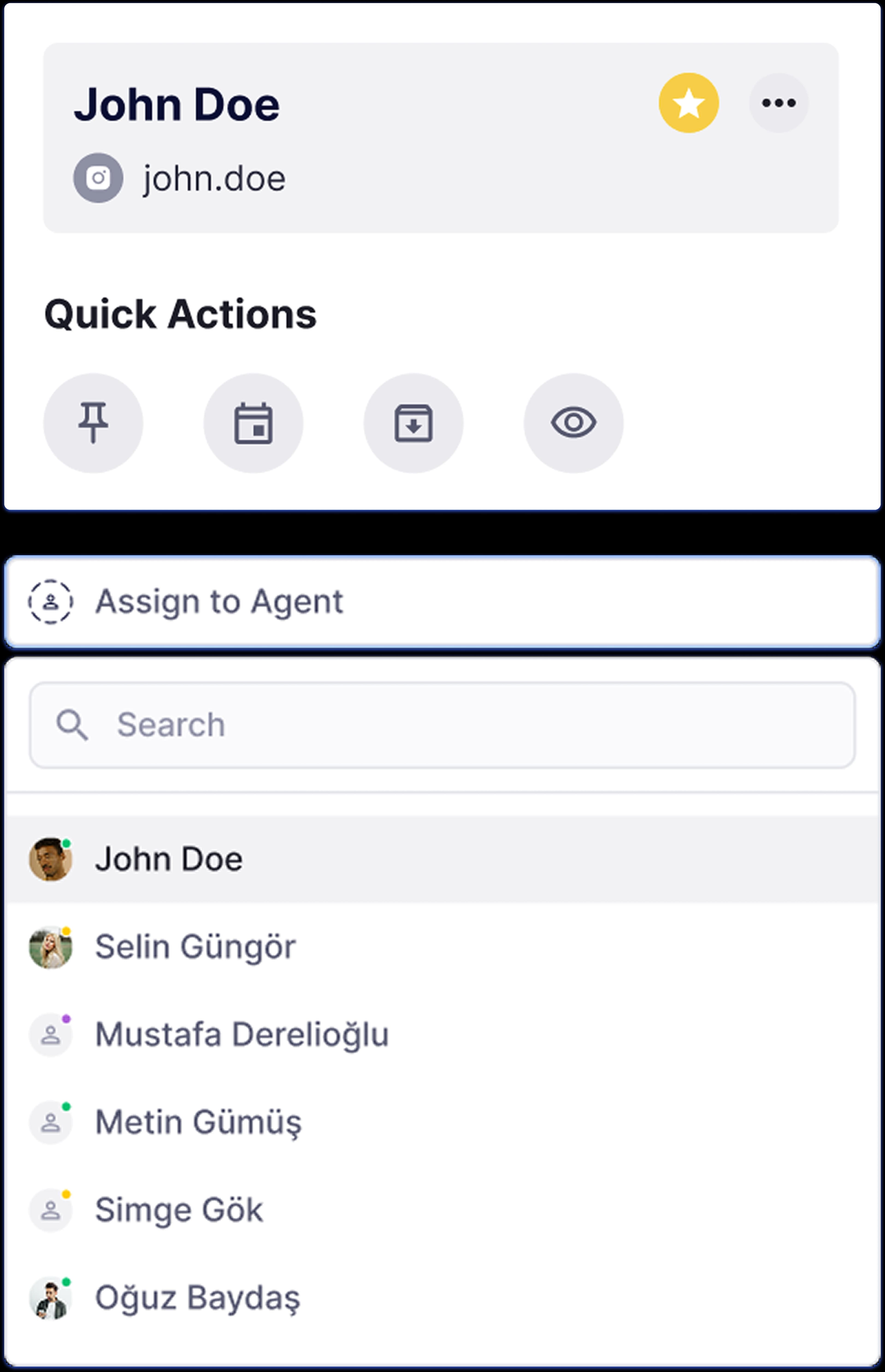The image size is (885, 1372).
Task: Pin this conversation using the pin icon
Action: click(93, 423)
